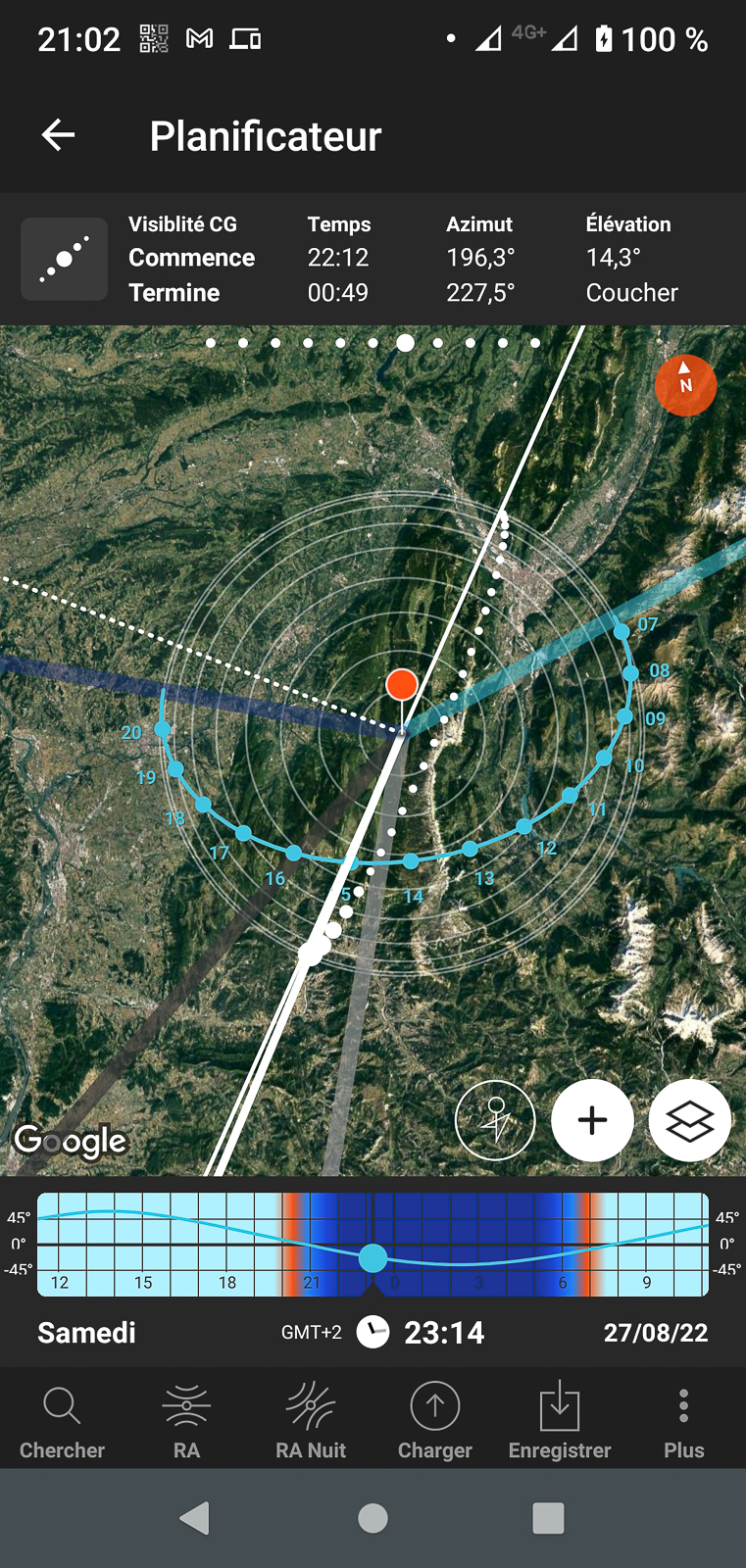746x1568 pixels.
Task: Tap the current-time handle on the timeline
Action: (x=373, y=1257)
